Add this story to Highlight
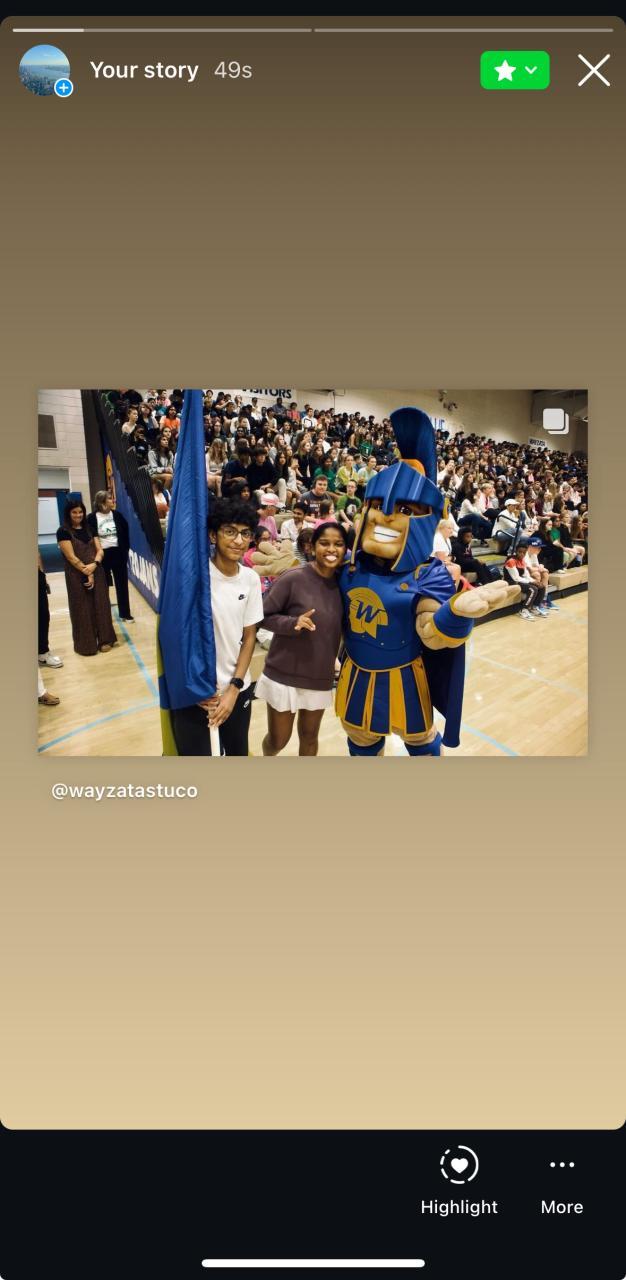 click(x=459, y=1181)
